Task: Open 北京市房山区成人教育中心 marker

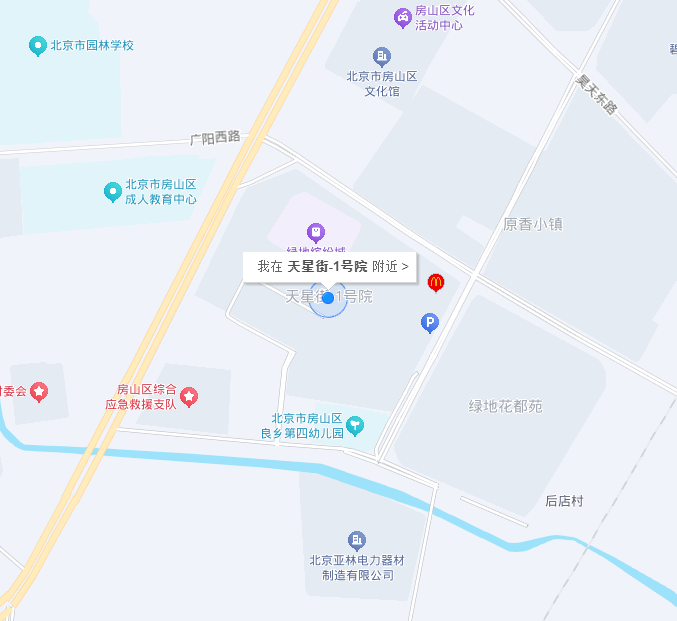Action: [113, 191]
